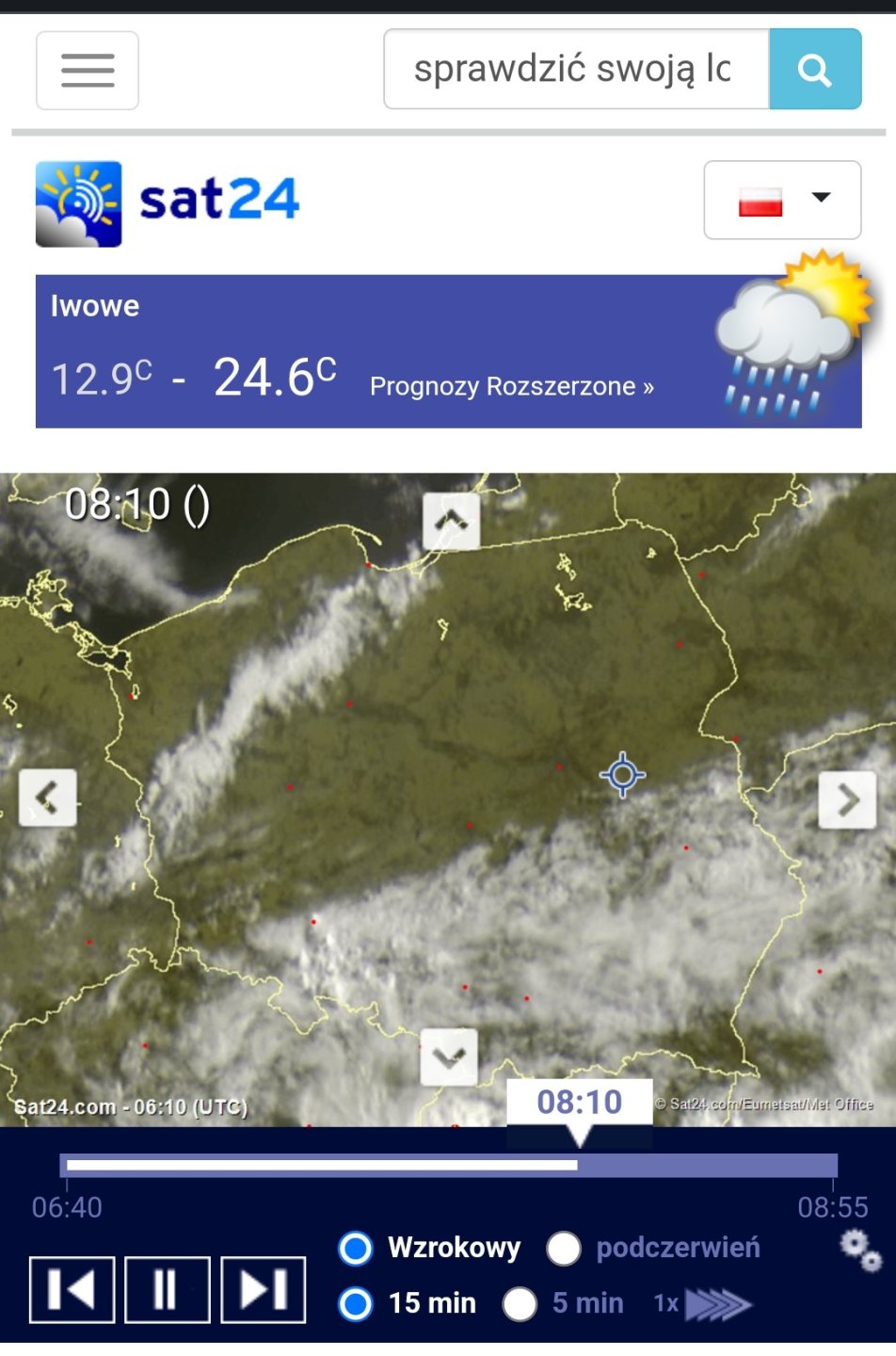The width and height of the screenshot is (896, 1356).
Task: Pause the satellite animation
Action: pyautogui.click(x=167, y=1289)
